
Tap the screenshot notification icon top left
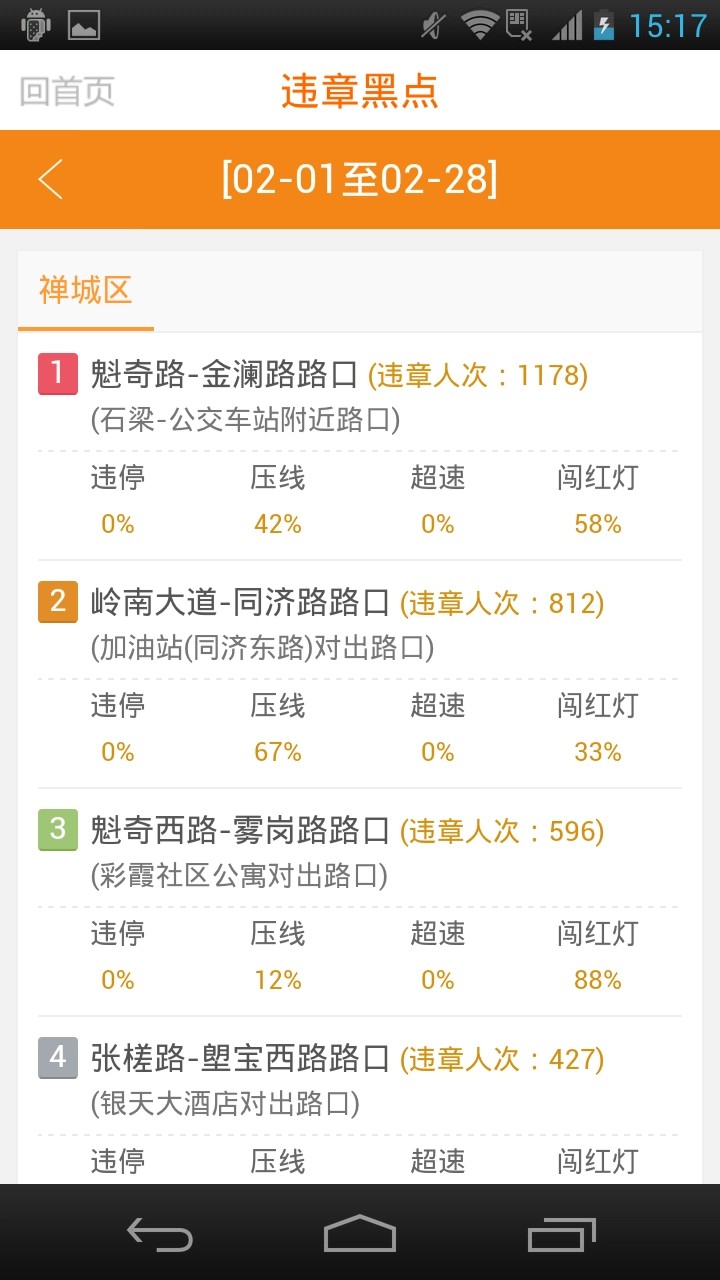point(85,26)
